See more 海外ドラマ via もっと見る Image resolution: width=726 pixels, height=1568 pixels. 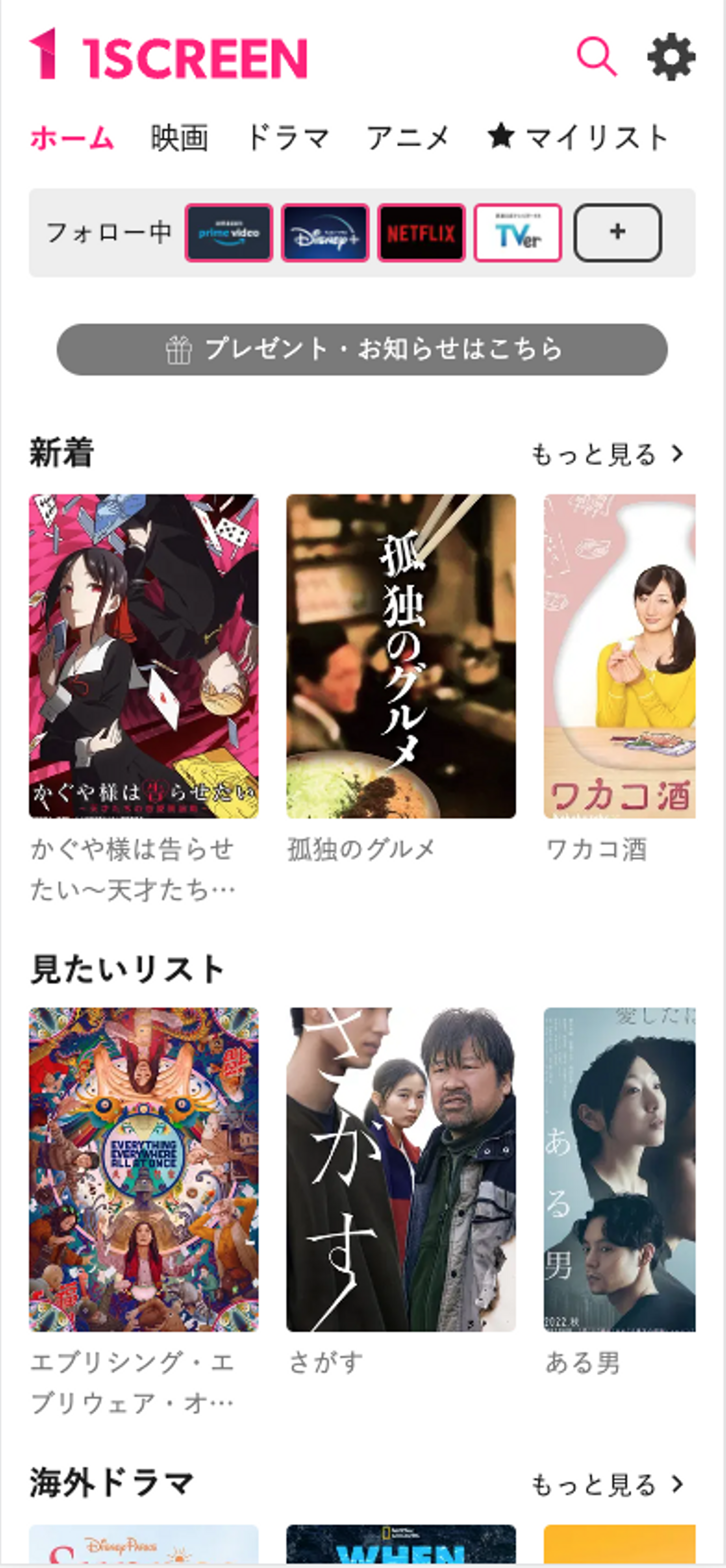click(x=608, y=1485)
